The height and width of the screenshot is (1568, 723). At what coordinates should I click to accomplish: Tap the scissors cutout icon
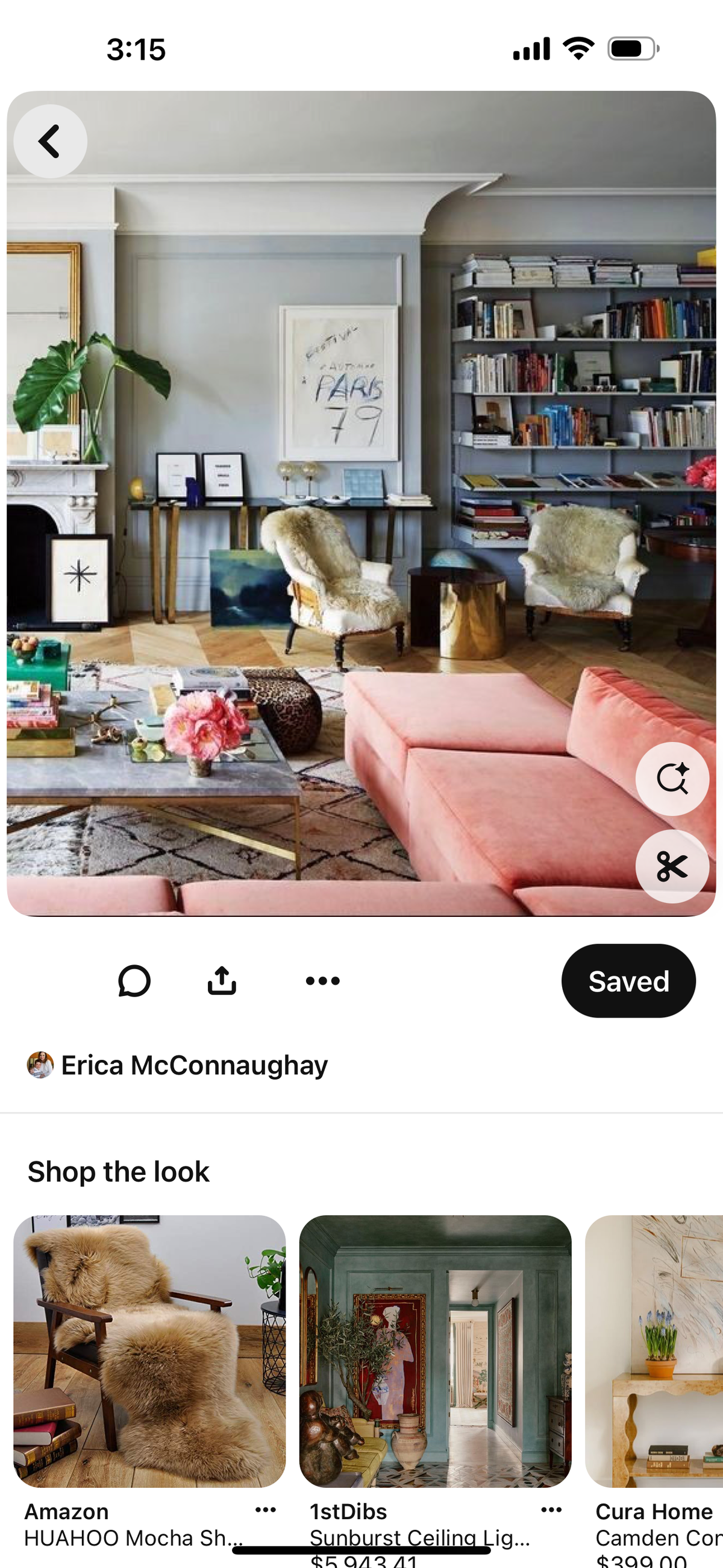tap(672, 866)
